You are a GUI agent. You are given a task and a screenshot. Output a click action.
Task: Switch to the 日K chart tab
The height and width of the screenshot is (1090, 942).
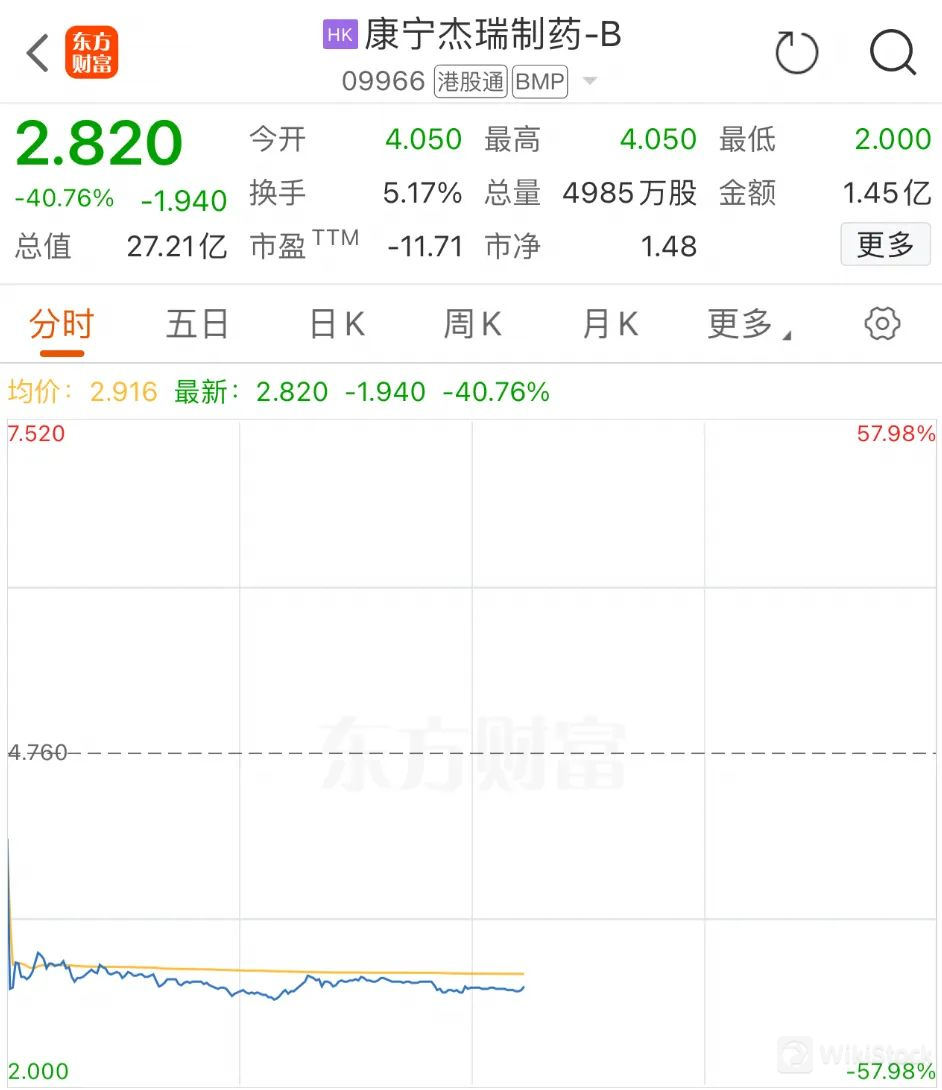click(337, 324)
